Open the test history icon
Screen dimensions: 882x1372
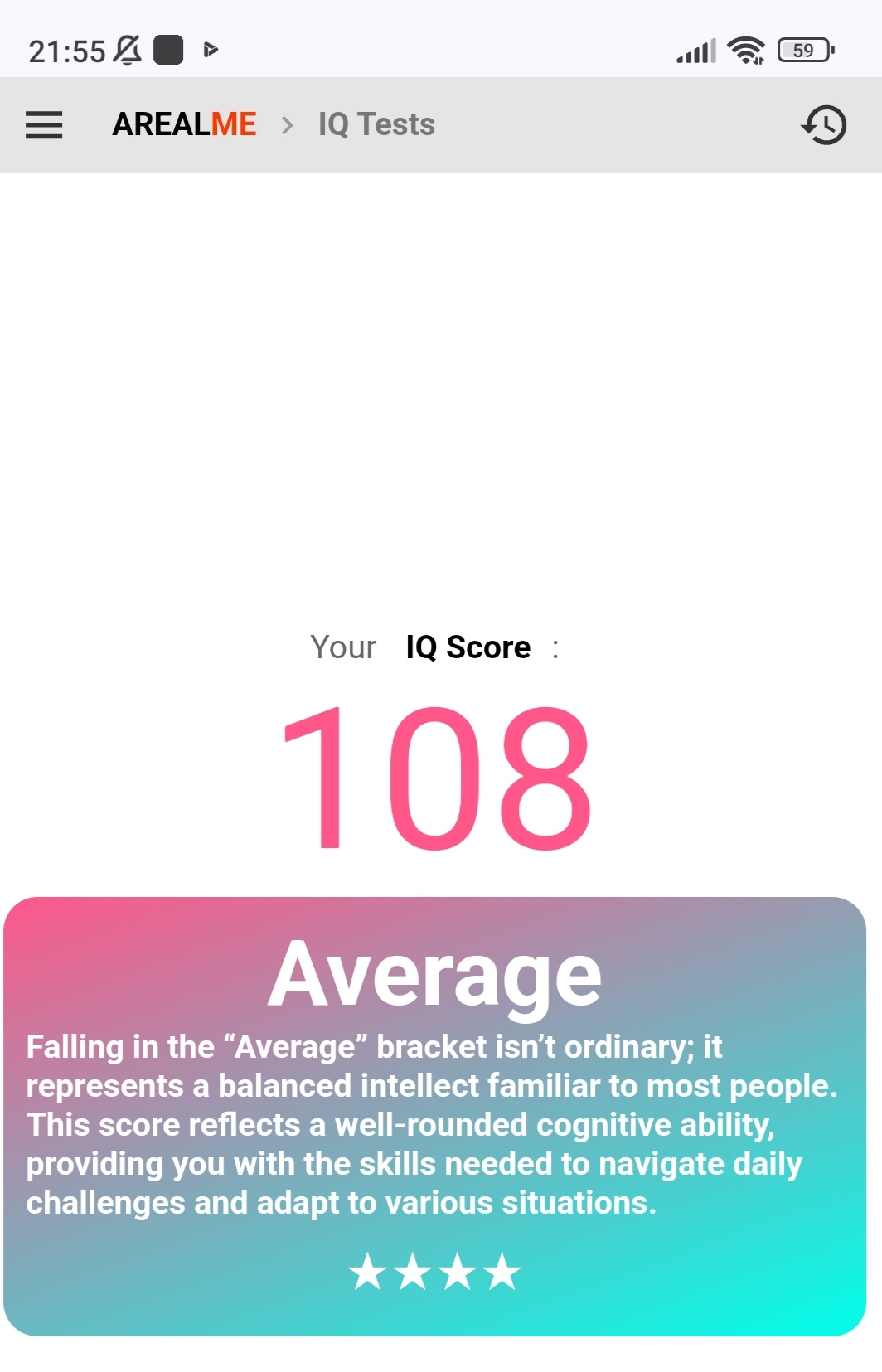823,125
